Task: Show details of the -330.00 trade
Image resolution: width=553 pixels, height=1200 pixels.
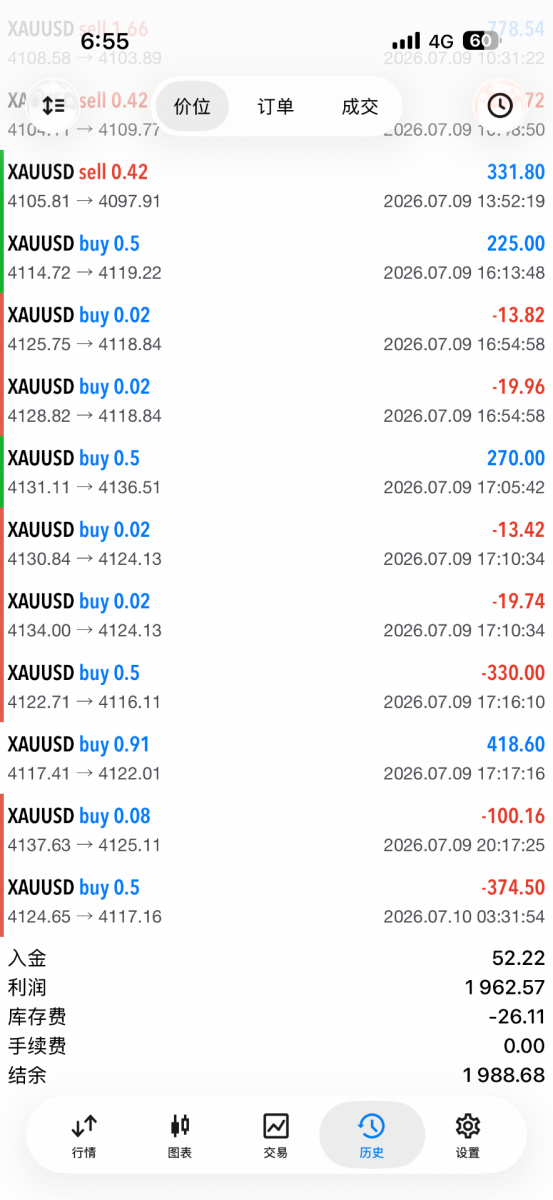Action: click(x=276, y=687)
